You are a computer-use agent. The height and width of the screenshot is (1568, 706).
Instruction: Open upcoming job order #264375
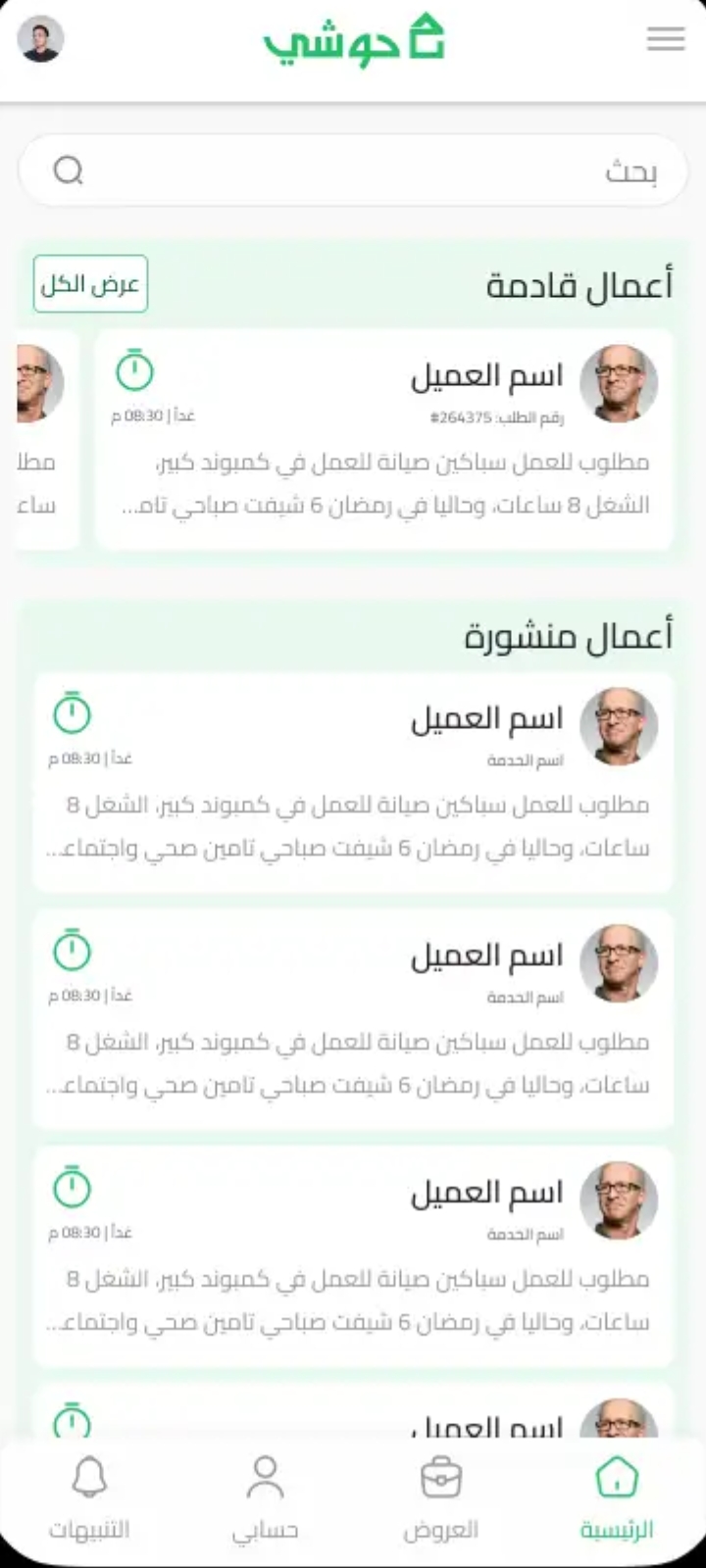[384, 439]
